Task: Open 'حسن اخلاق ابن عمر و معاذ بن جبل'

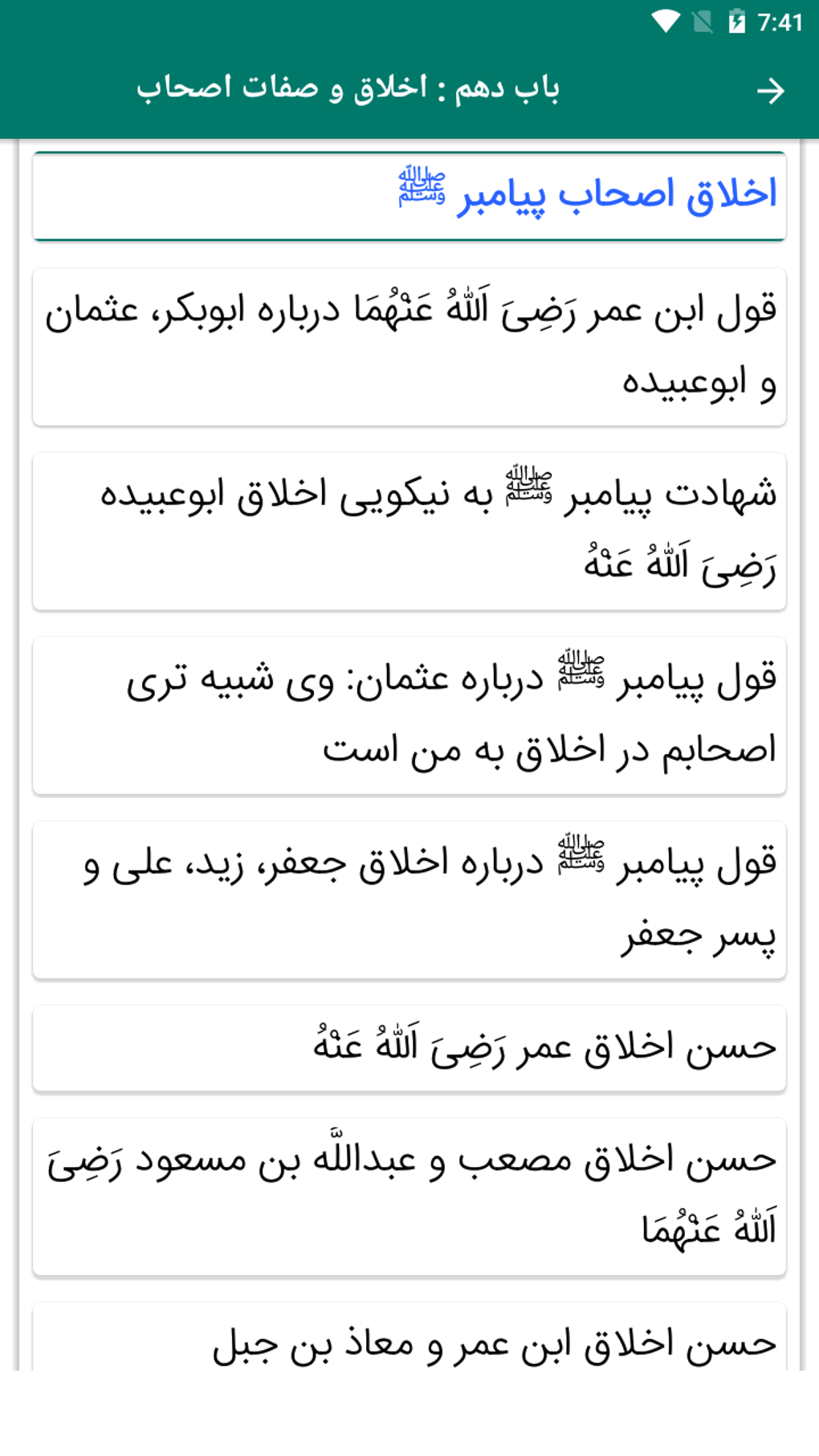Action: coord(409,1337)
